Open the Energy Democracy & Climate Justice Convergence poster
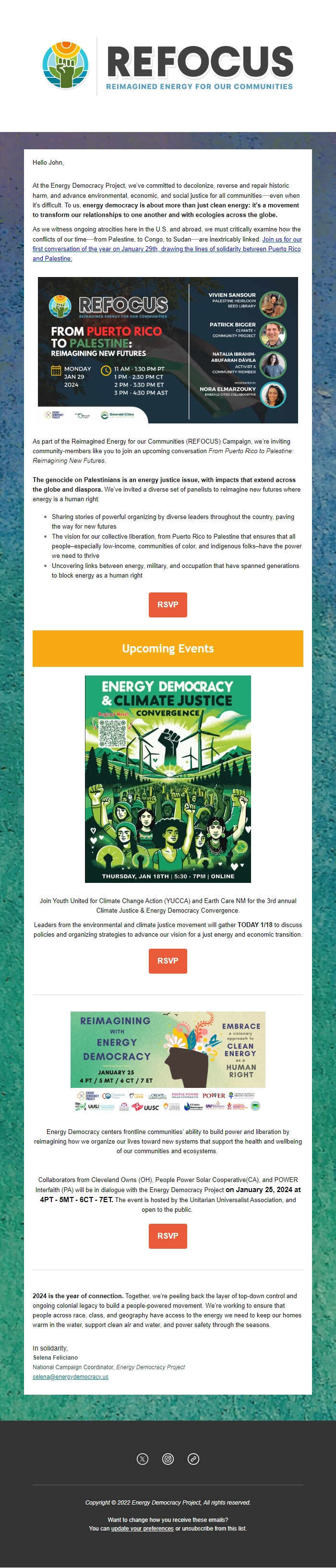This screenshot has width=336, height=1568. pos(168,779)
